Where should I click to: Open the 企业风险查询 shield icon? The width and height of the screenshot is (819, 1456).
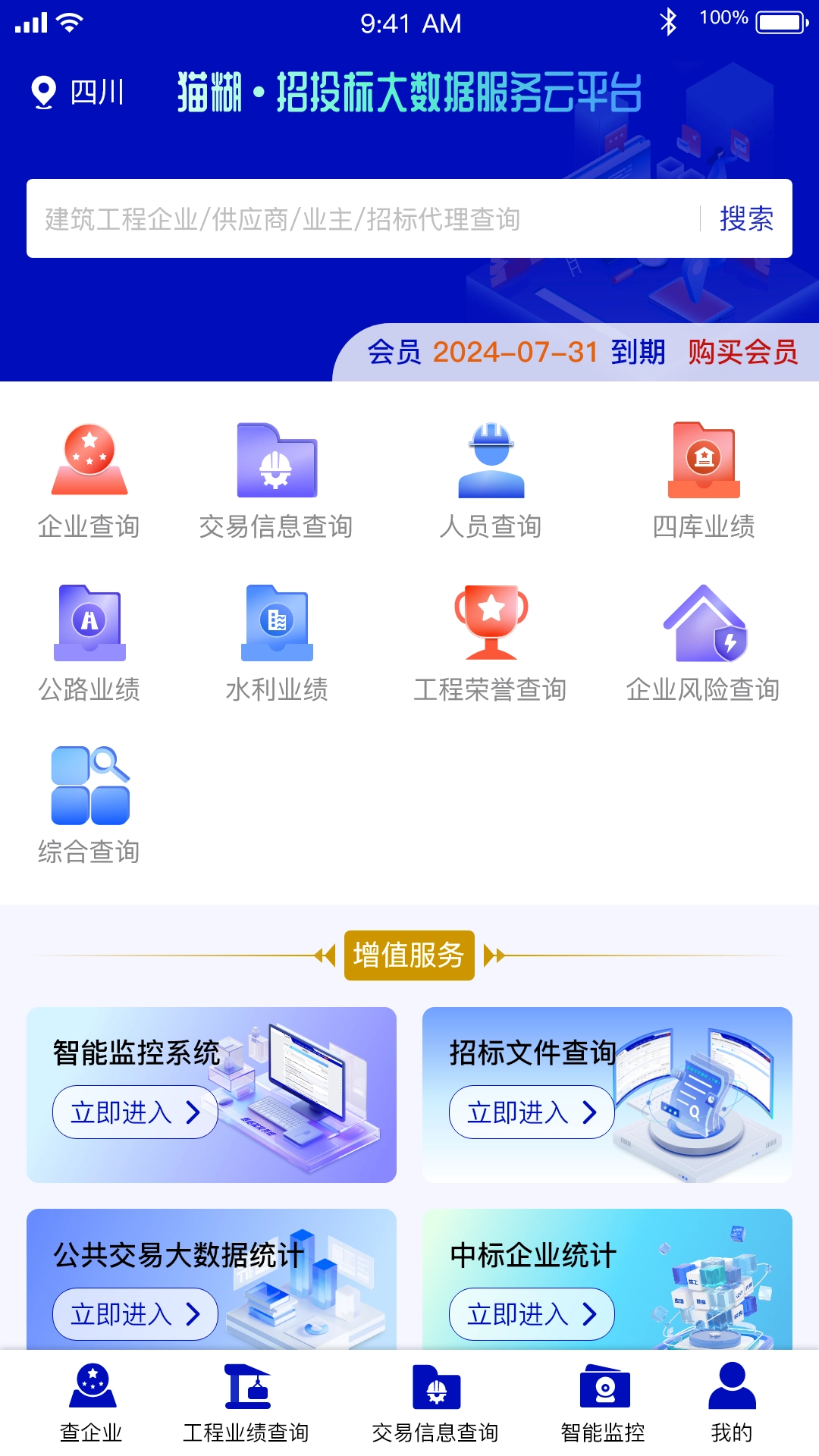pos(704,626)
